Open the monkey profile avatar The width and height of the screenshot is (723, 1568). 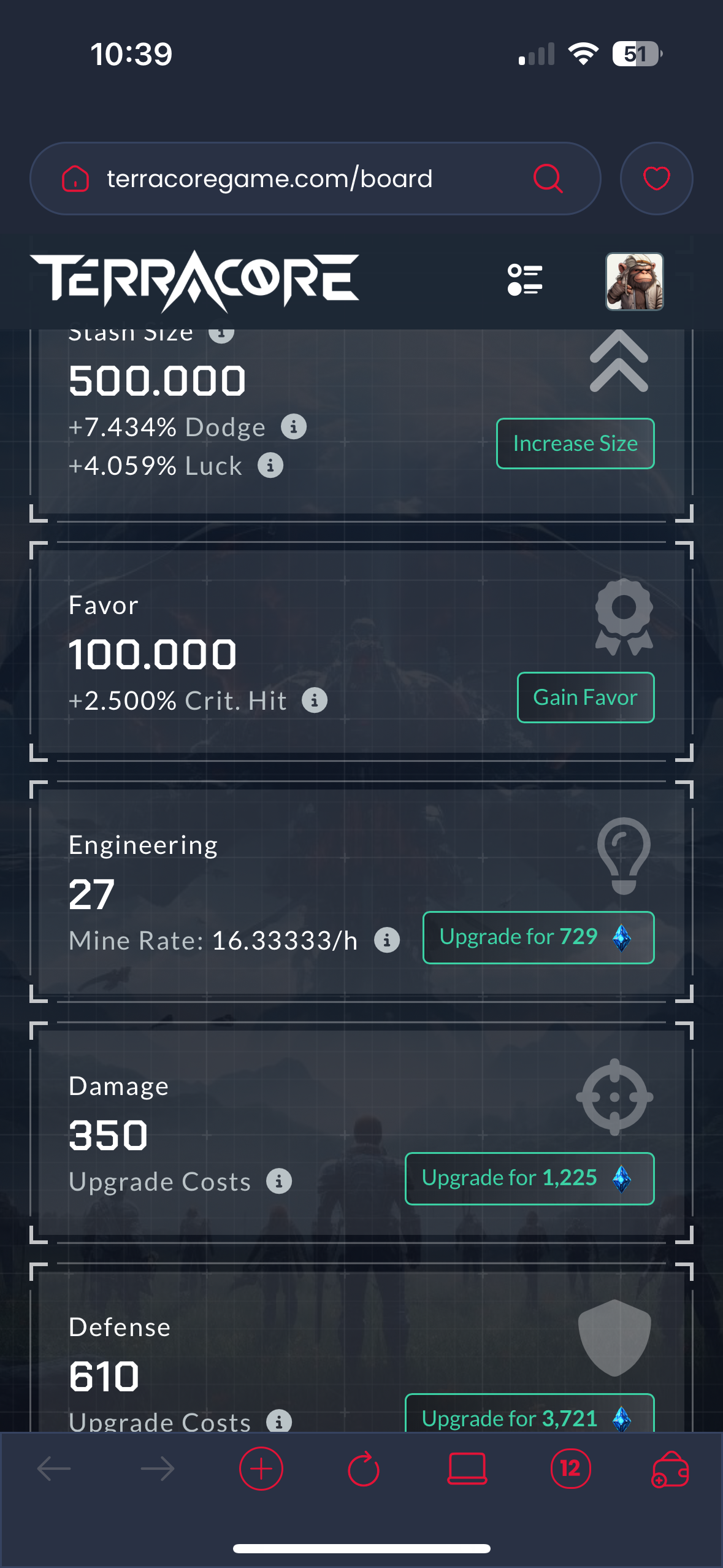[x=634, y=282]
